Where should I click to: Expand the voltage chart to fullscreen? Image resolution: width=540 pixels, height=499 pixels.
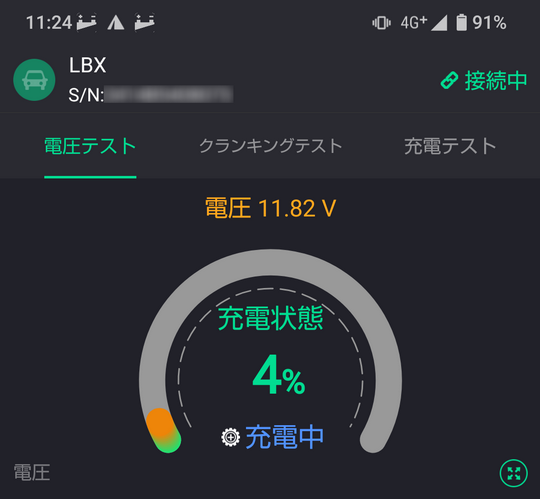pos(513,473)
